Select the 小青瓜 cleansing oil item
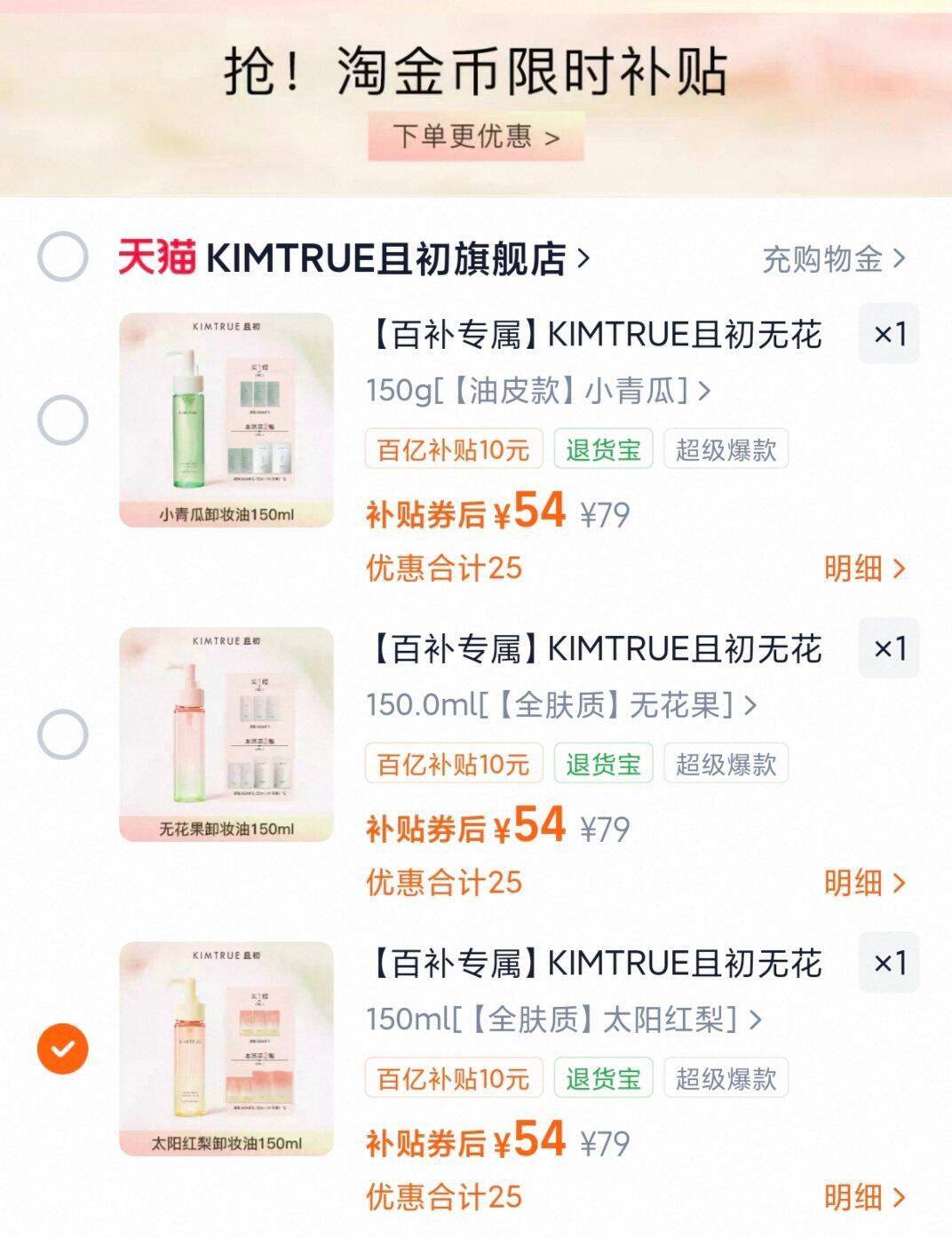This screenshot has width=952, height=1238. [x=62, y=420]
